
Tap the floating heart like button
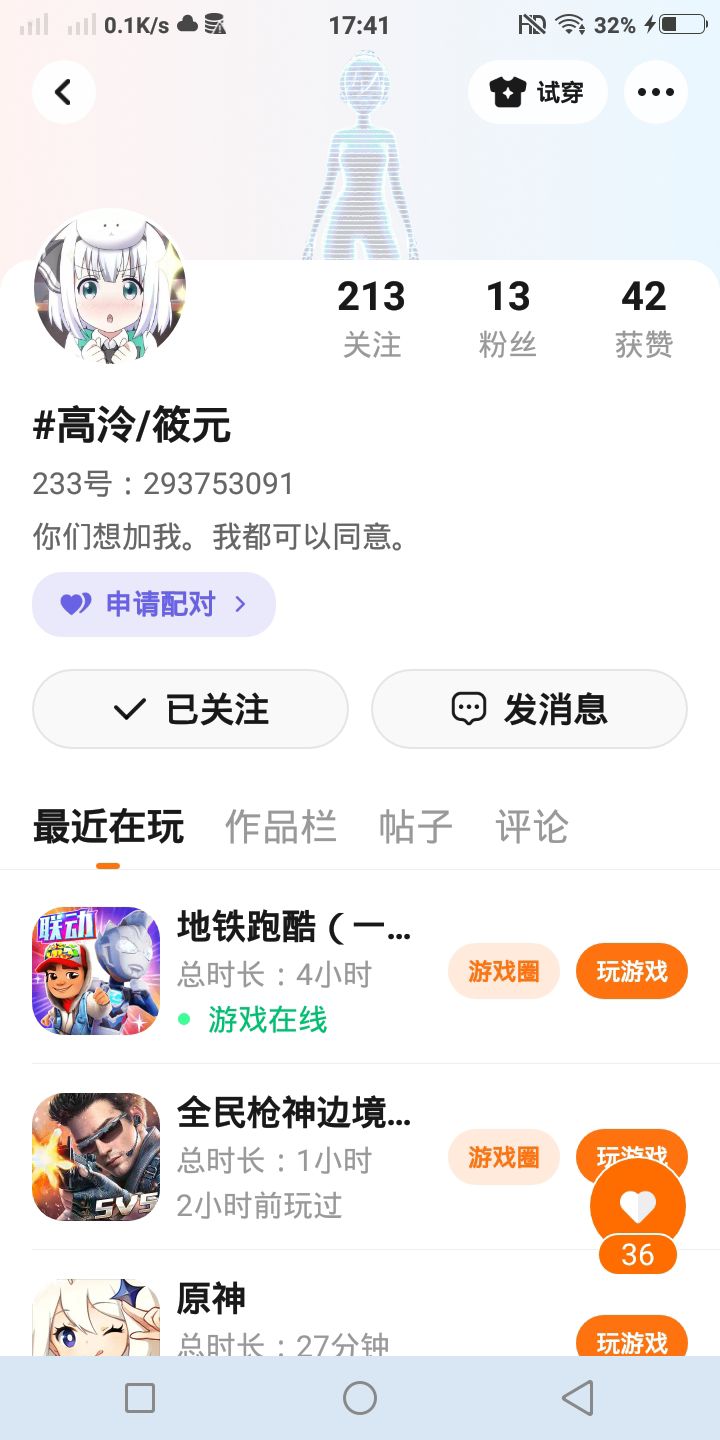[637, 1207]
